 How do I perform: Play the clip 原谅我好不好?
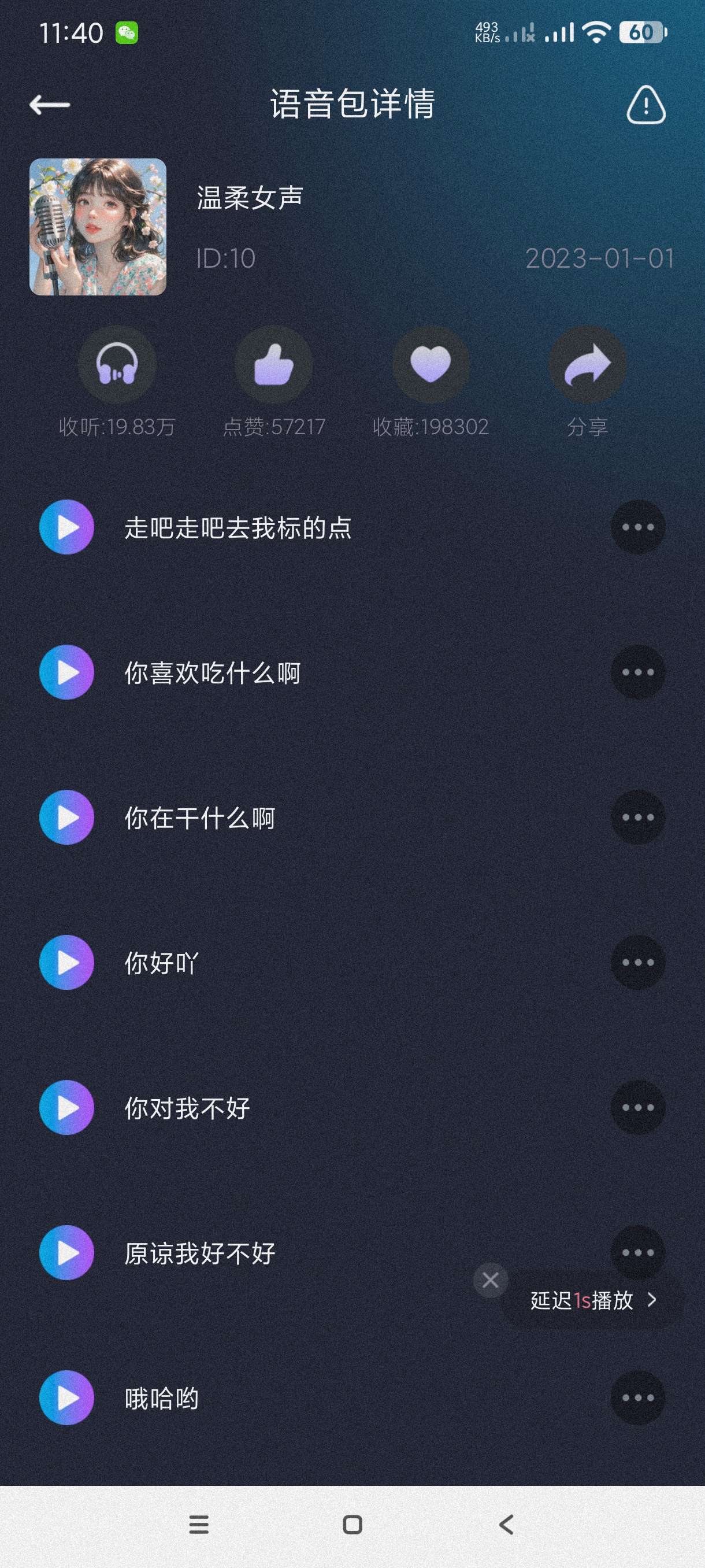(67, 1253)
